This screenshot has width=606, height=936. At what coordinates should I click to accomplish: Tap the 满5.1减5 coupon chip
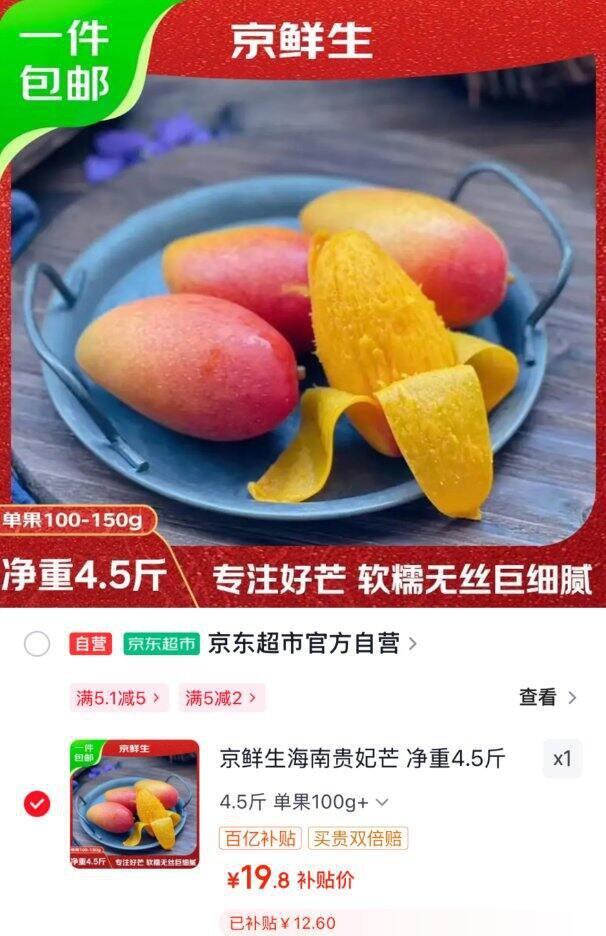[118, 698]
